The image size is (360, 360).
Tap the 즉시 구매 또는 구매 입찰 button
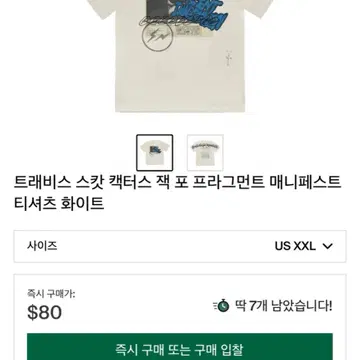pyautogui.click(x=180, y=346)
